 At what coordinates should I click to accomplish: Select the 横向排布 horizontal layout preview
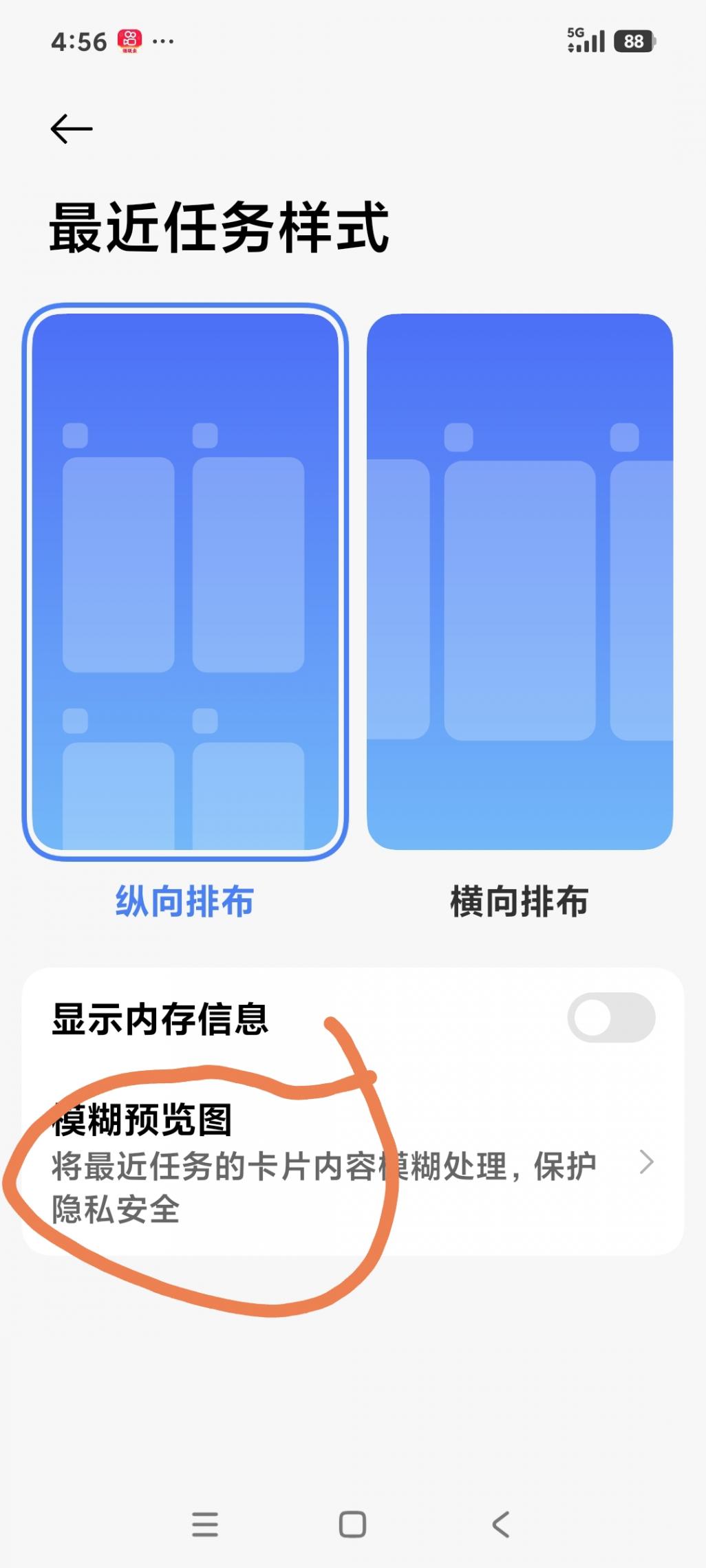[x=520, y=581]
